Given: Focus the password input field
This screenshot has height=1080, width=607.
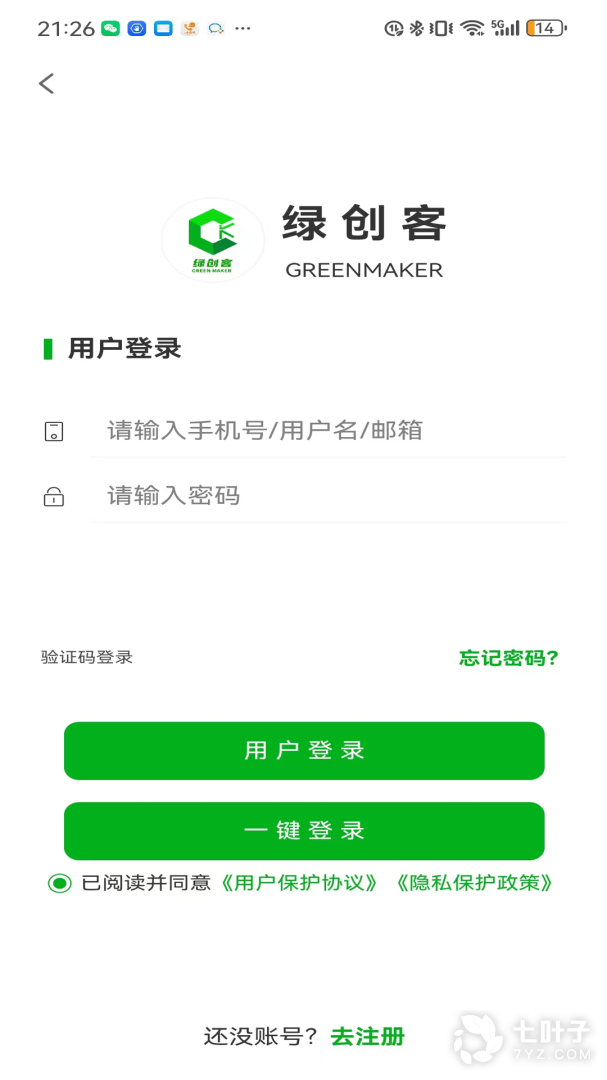Looking at the screenshot, I should tap(329, 495).
